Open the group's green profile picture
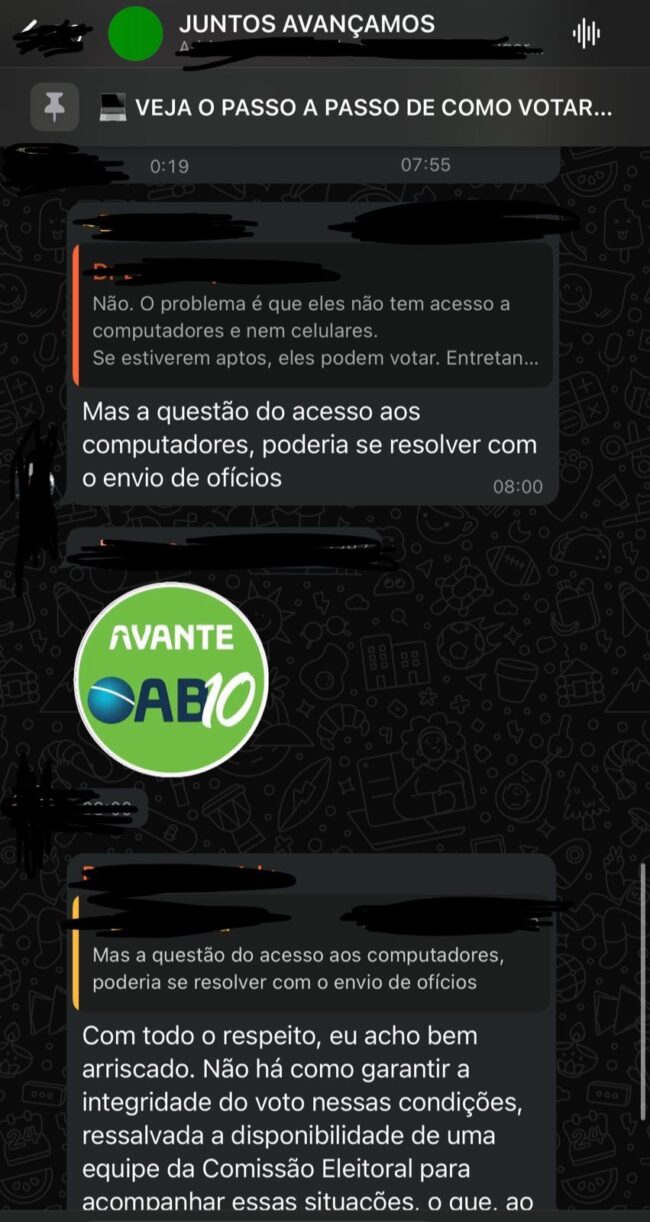The image size is (650, 1222). coord(135,34)
